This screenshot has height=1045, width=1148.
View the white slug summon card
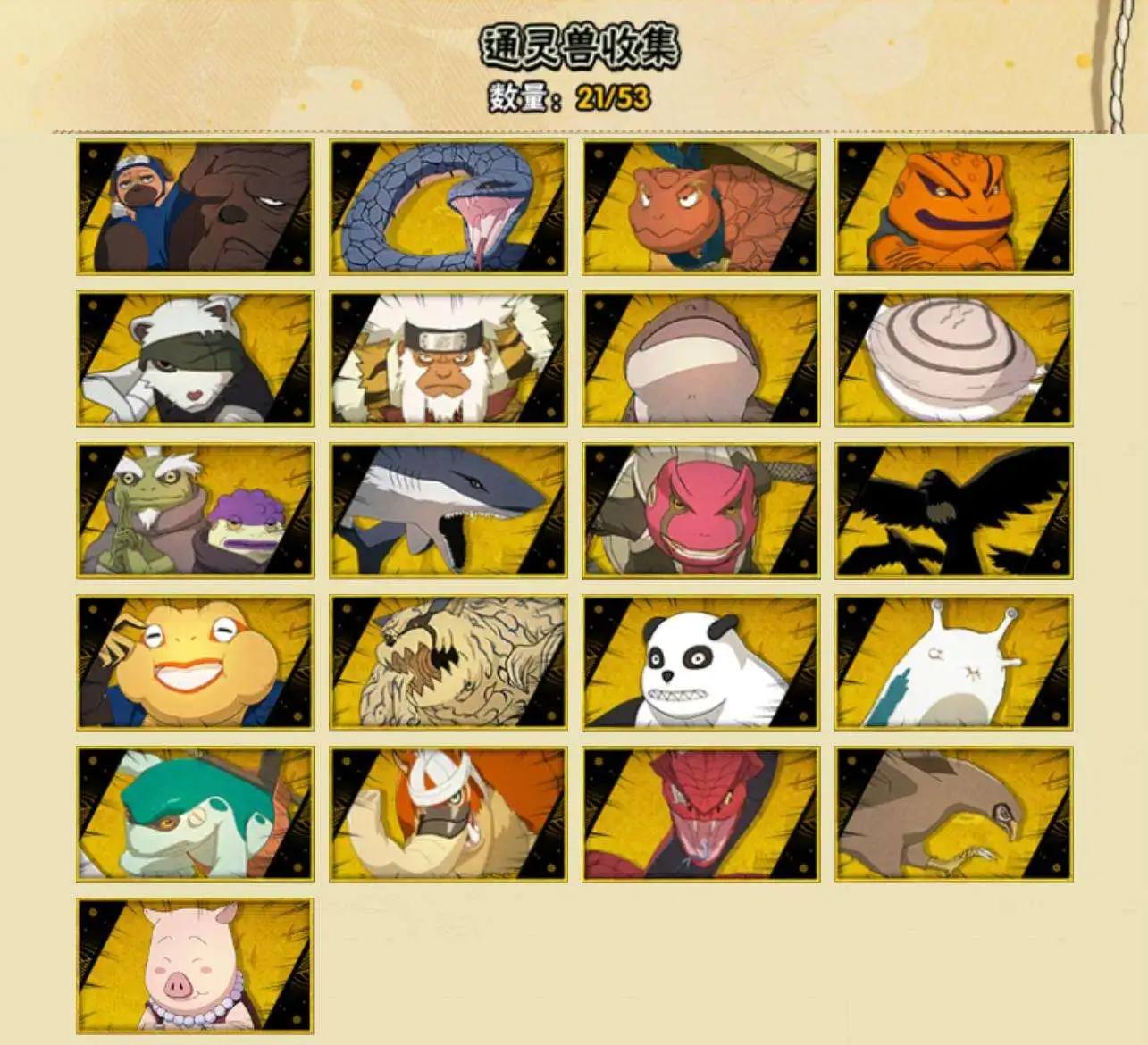tap(953, 662)
